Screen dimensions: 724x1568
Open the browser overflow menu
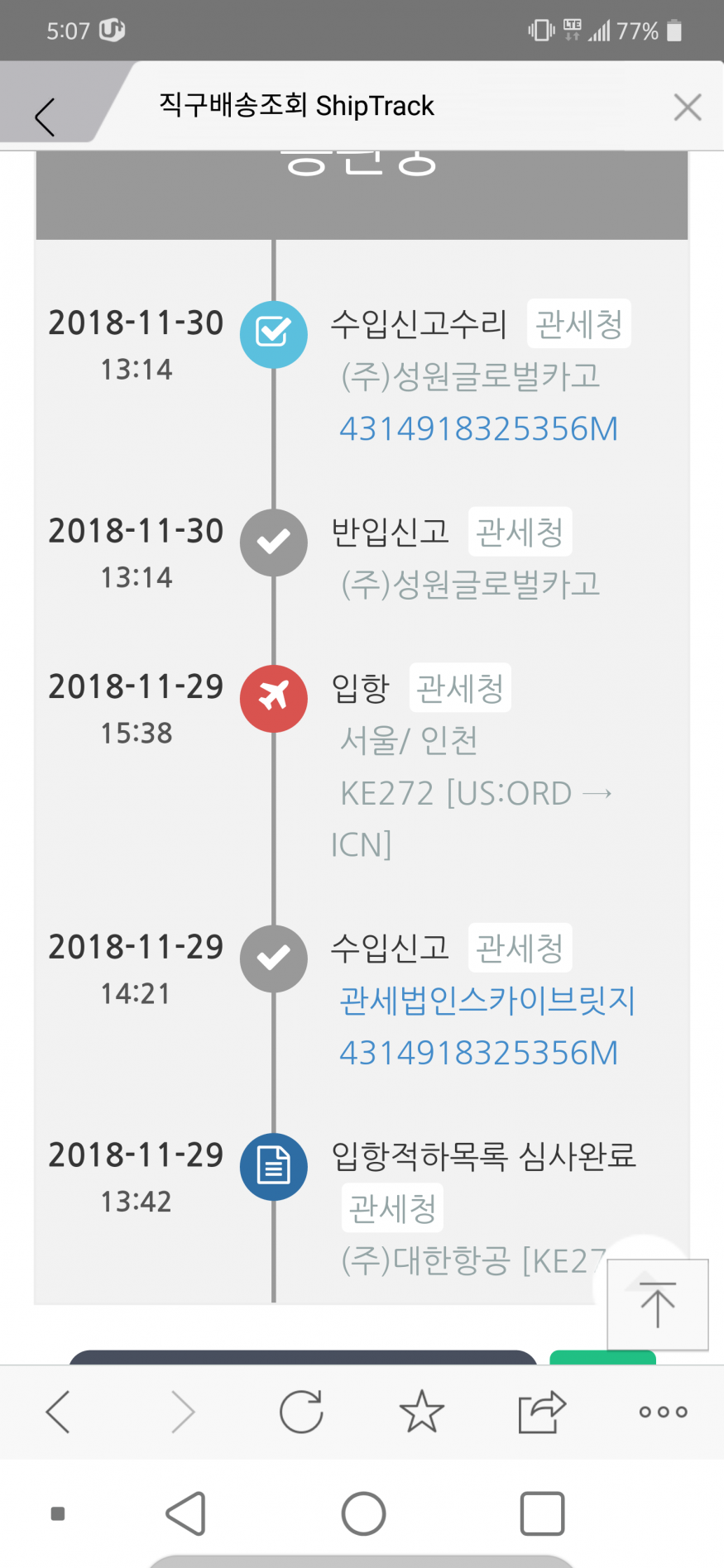[x=663, y=1412]
